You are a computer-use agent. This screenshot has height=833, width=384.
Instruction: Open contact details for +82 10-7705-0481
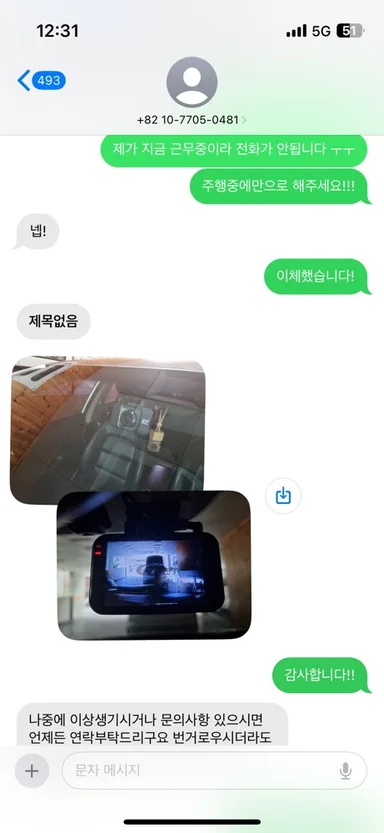pyautogui.click(x=192, y=120)
